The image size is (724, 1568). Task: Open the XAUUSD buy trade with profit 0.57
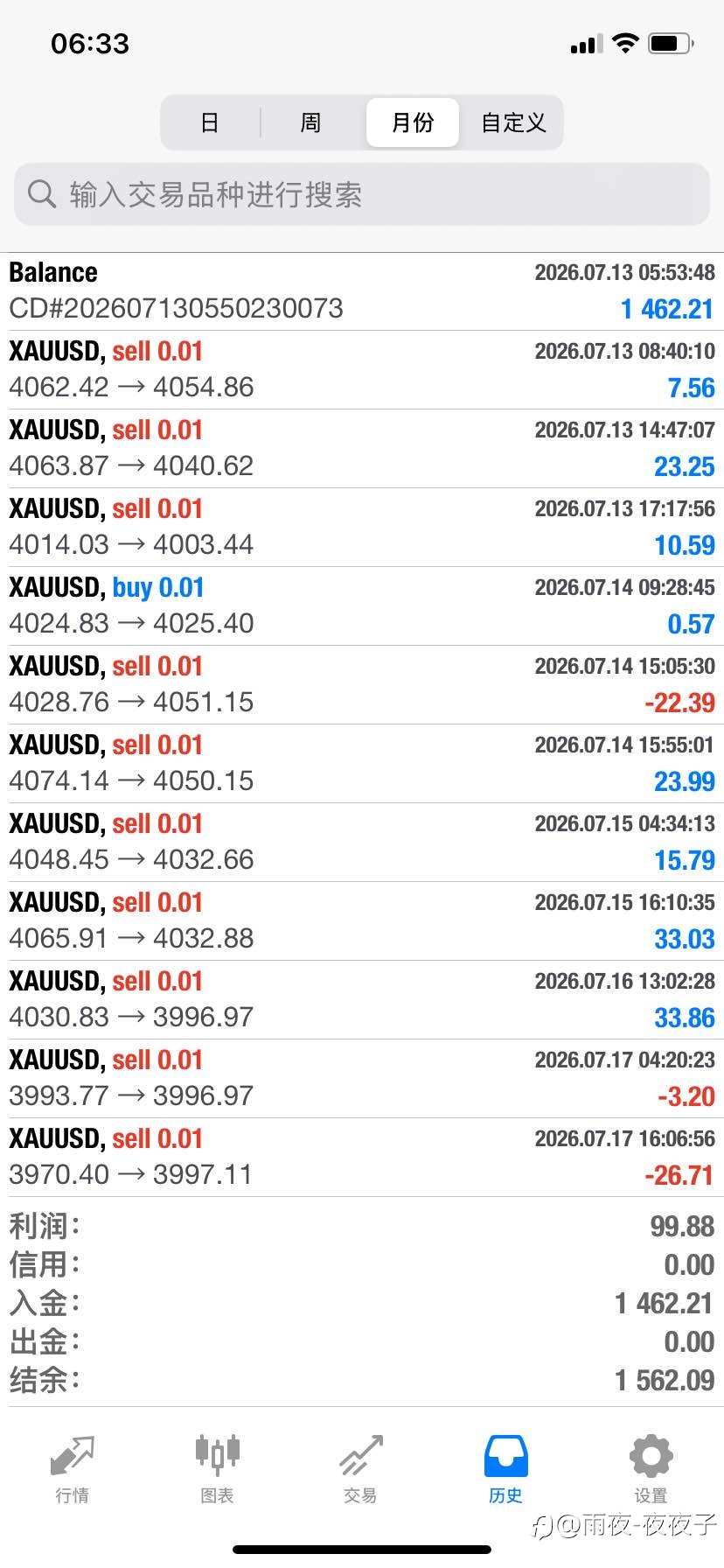point(362,606)
